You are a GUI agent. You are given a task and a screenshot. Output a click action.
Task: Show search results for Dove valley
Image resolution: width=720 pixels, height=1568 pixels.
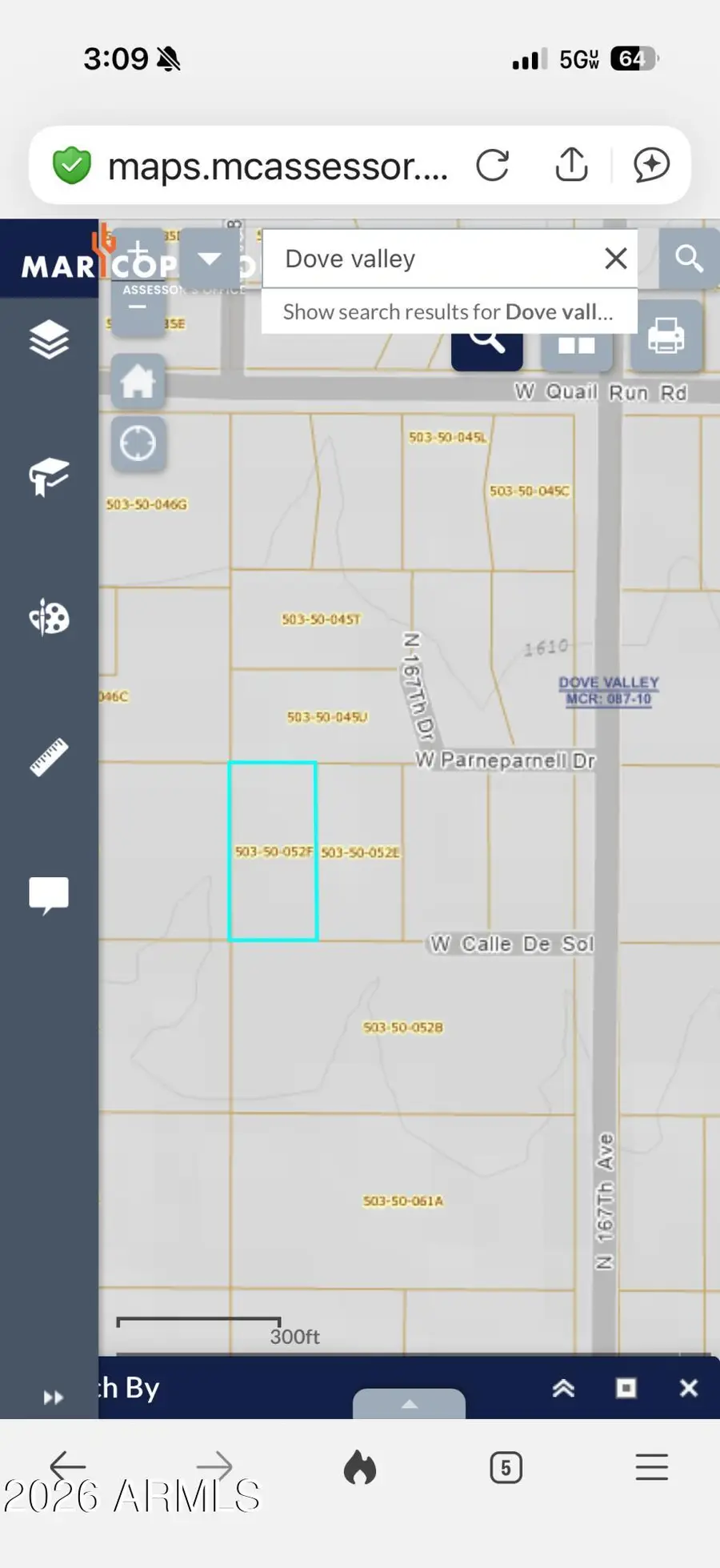pos(448,311)
